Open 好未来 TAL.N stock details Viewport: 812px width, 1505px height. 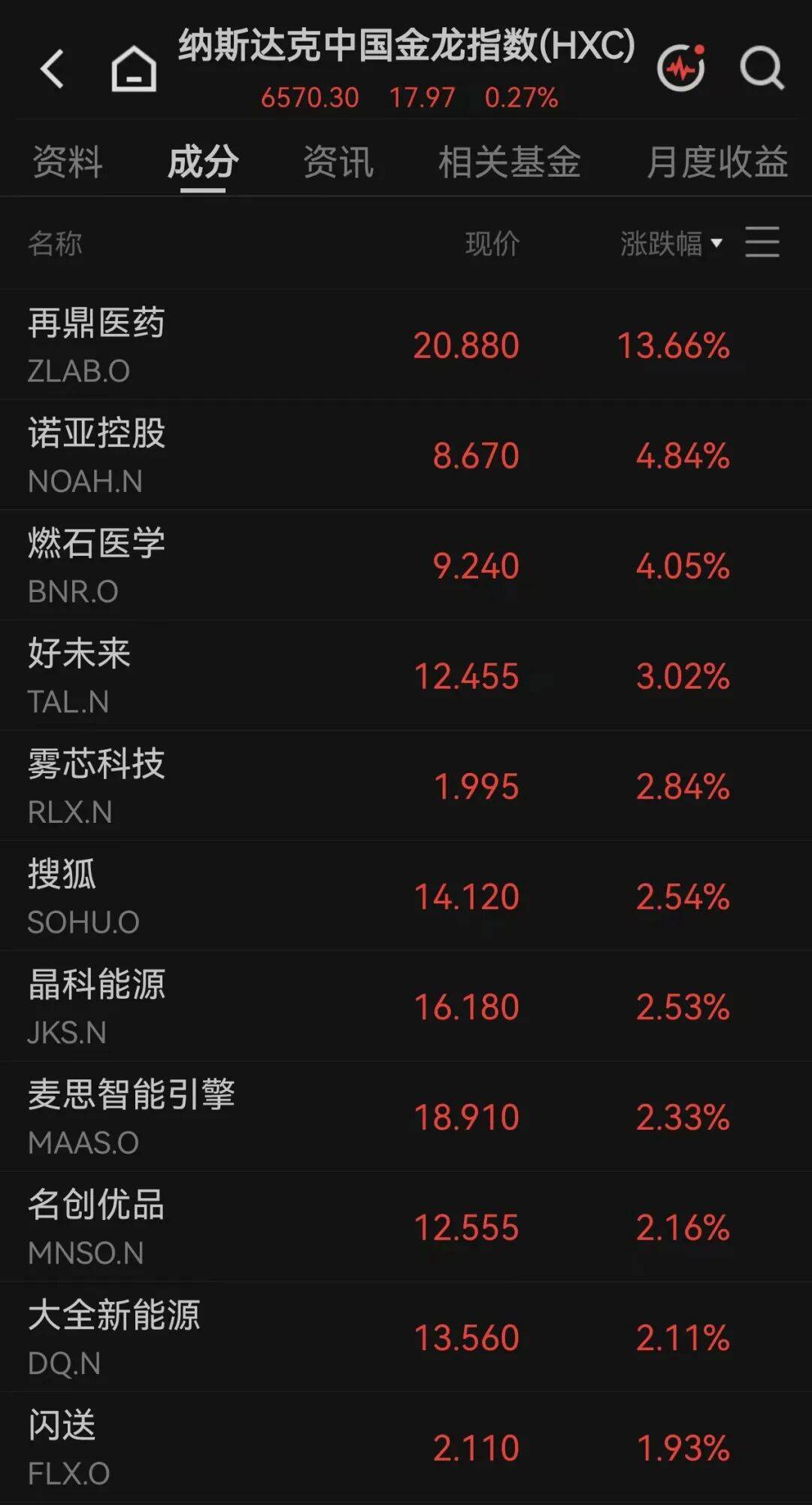406,675
